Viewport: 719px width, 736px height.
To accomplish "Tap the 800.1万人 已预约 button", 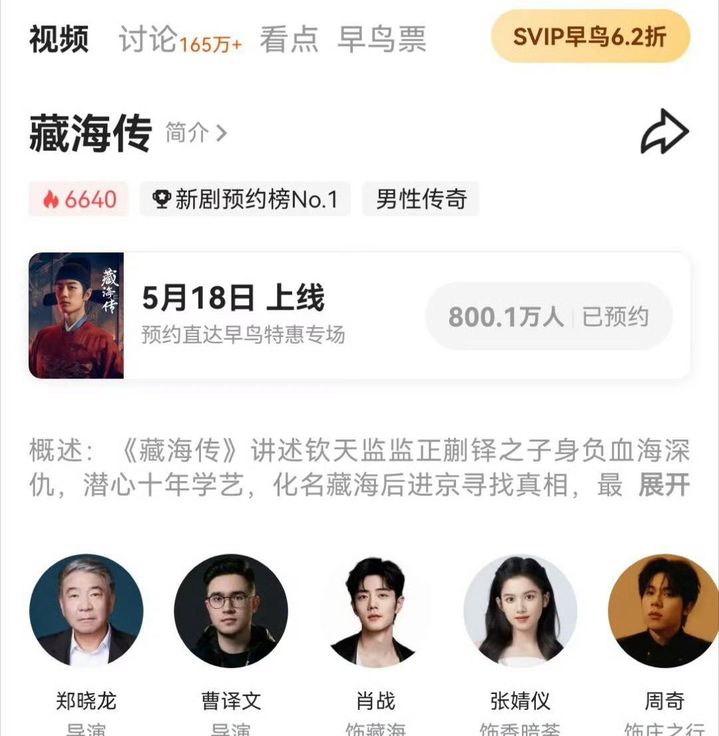I will click(x=549, y=317).
